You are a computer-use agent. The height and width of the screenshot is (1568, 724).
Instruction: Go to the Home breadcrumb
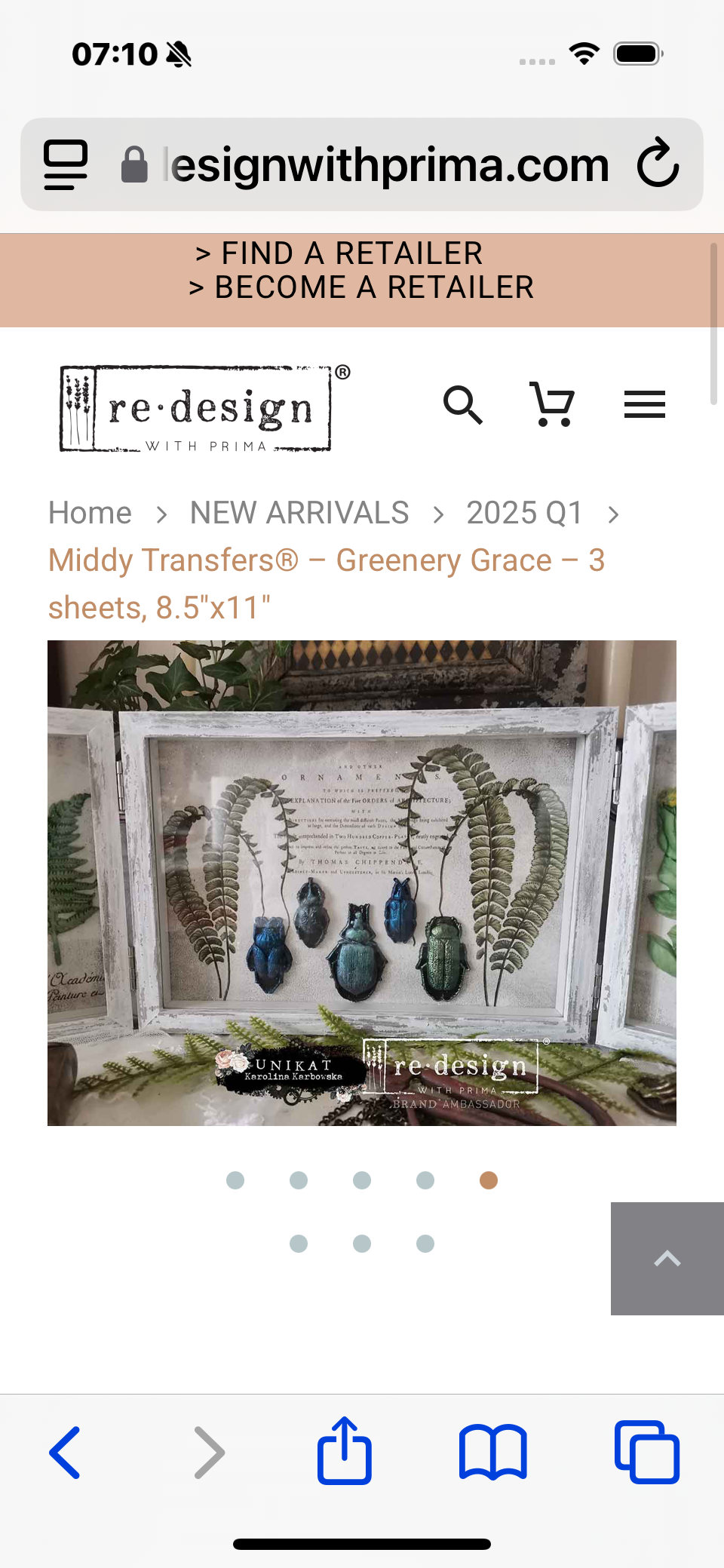tap(90, 513)
